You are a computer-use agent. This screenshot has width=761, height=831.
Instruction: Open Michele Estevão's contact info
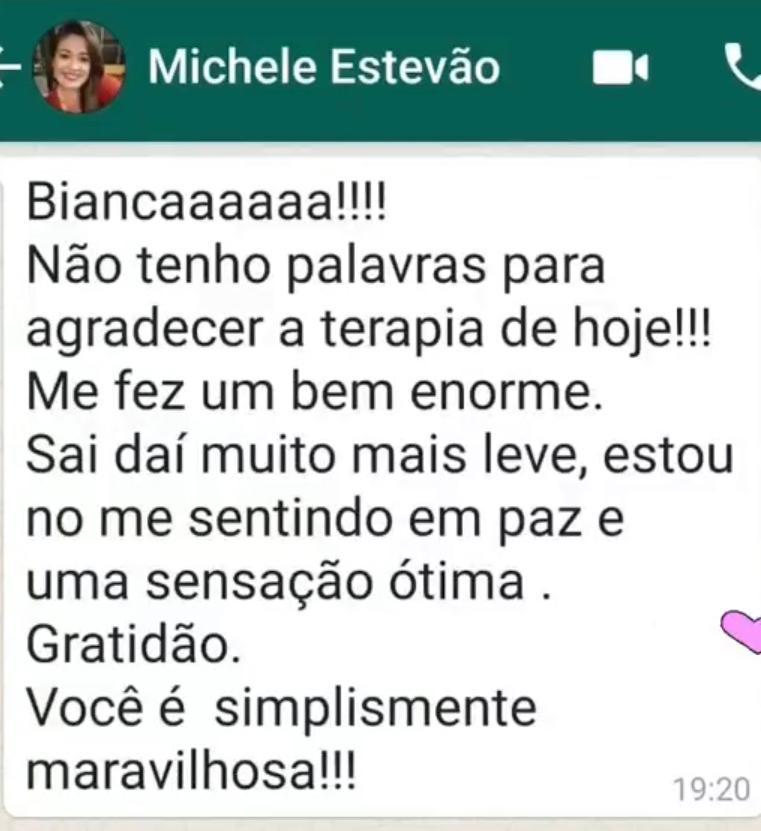323,67
